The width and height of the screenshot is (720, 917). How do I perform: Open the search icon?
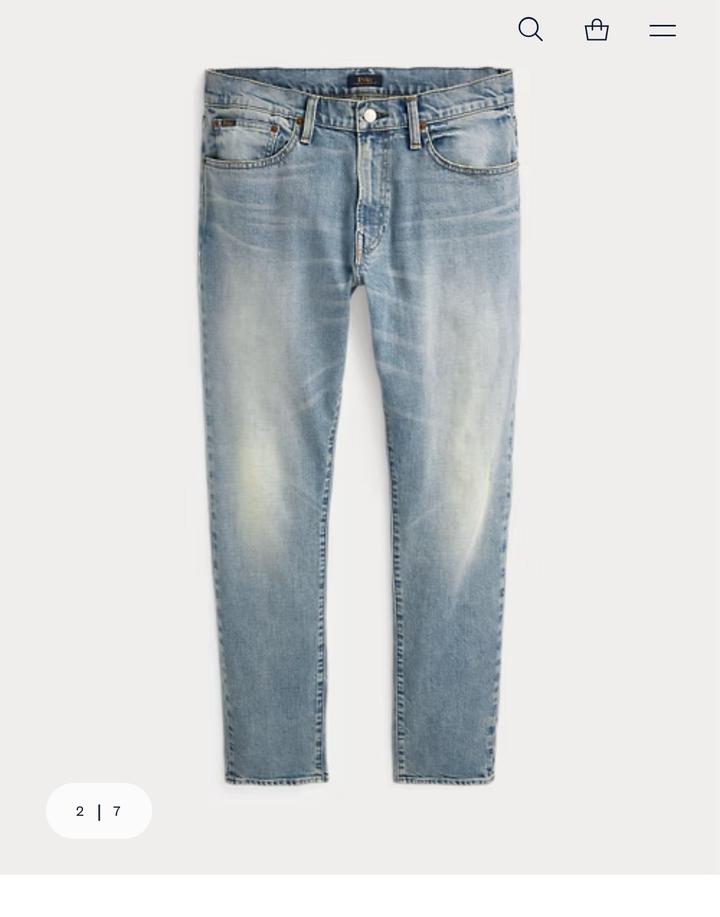[x=530, y=30]
